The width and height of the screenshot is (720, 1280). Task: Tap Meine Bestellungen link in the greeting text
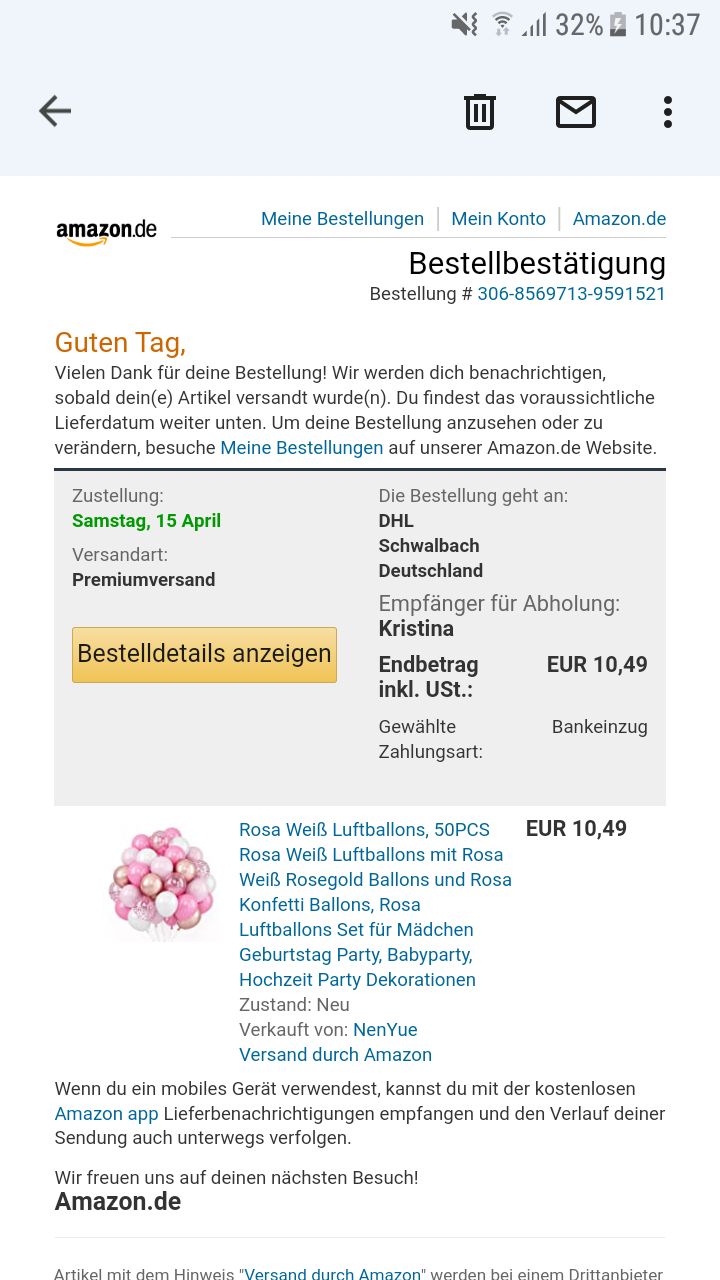click(301, 447)
